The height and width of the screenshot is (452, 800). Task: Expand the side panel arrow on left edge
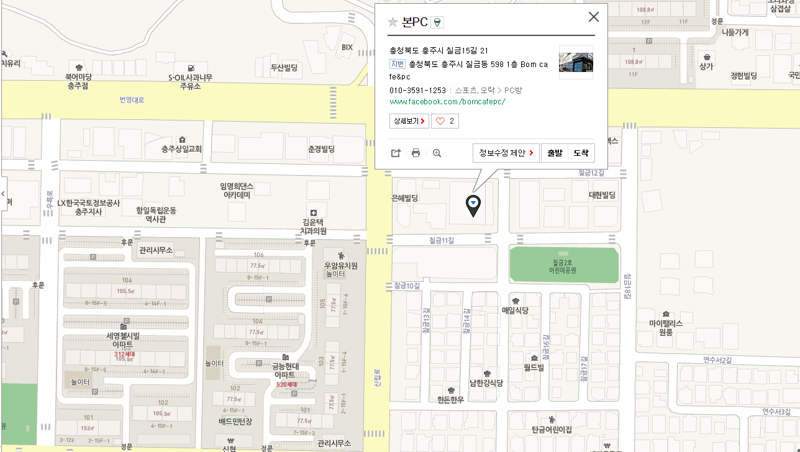[x=3, y=191]
